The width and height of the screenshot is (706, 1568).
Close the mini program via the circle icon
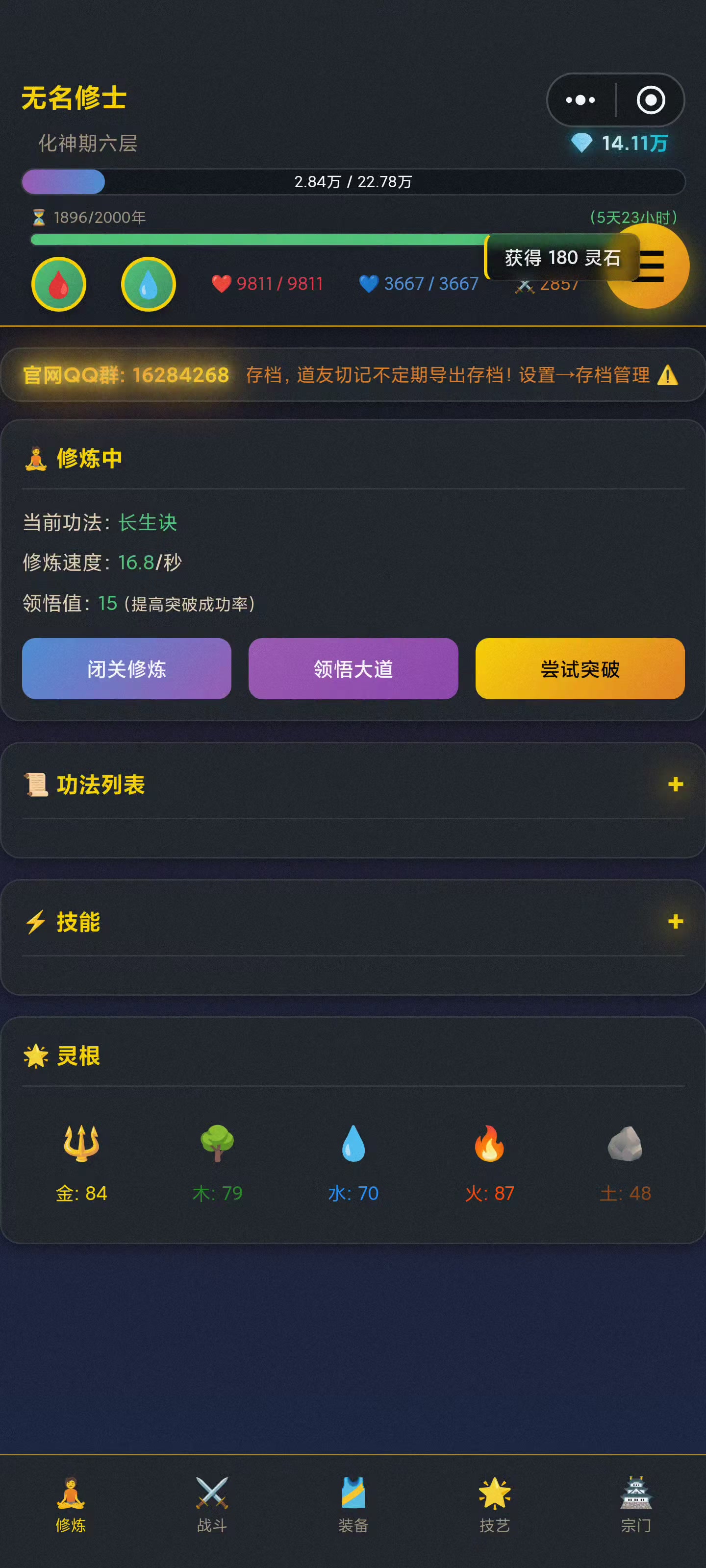(650, 100)
